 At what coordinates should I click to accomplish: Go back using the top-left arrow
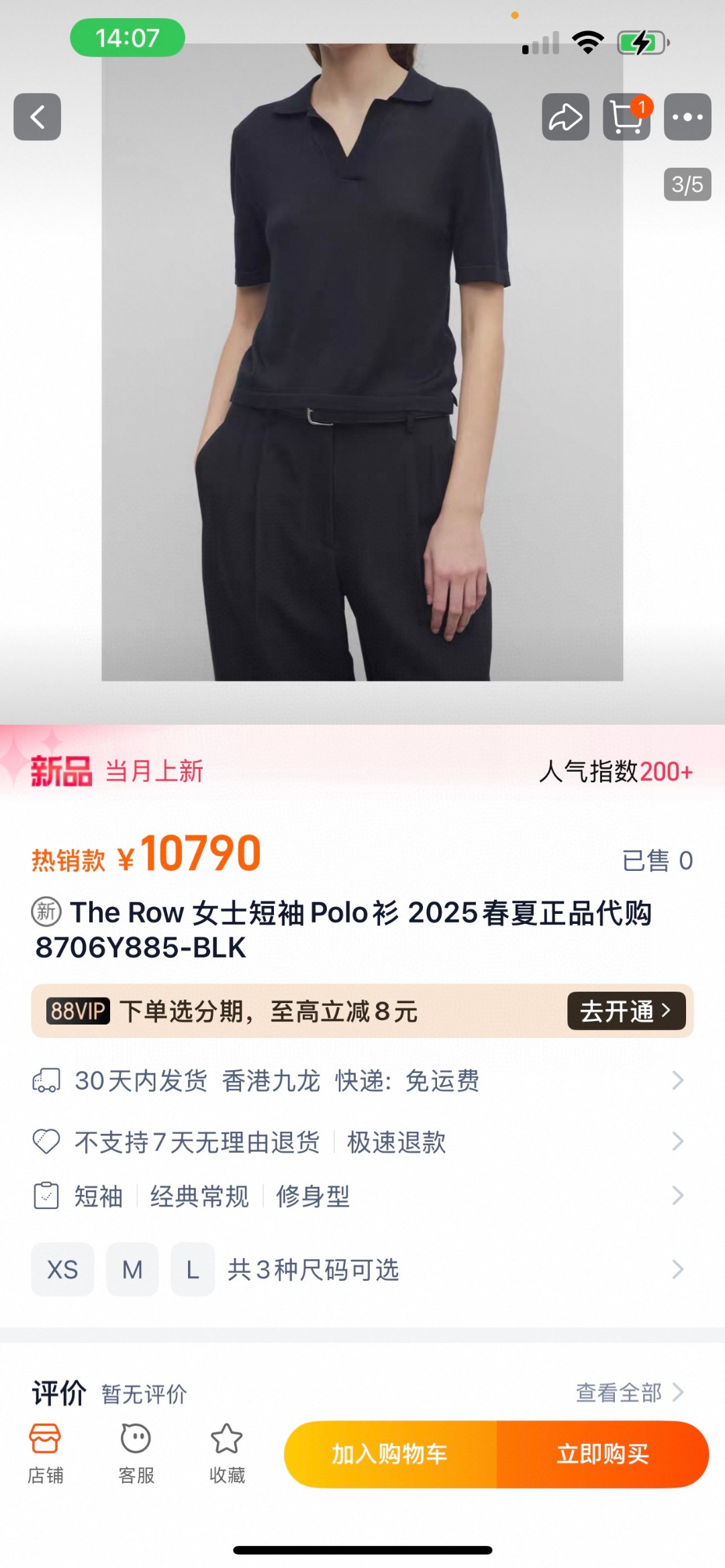click(x=37, y=117)
